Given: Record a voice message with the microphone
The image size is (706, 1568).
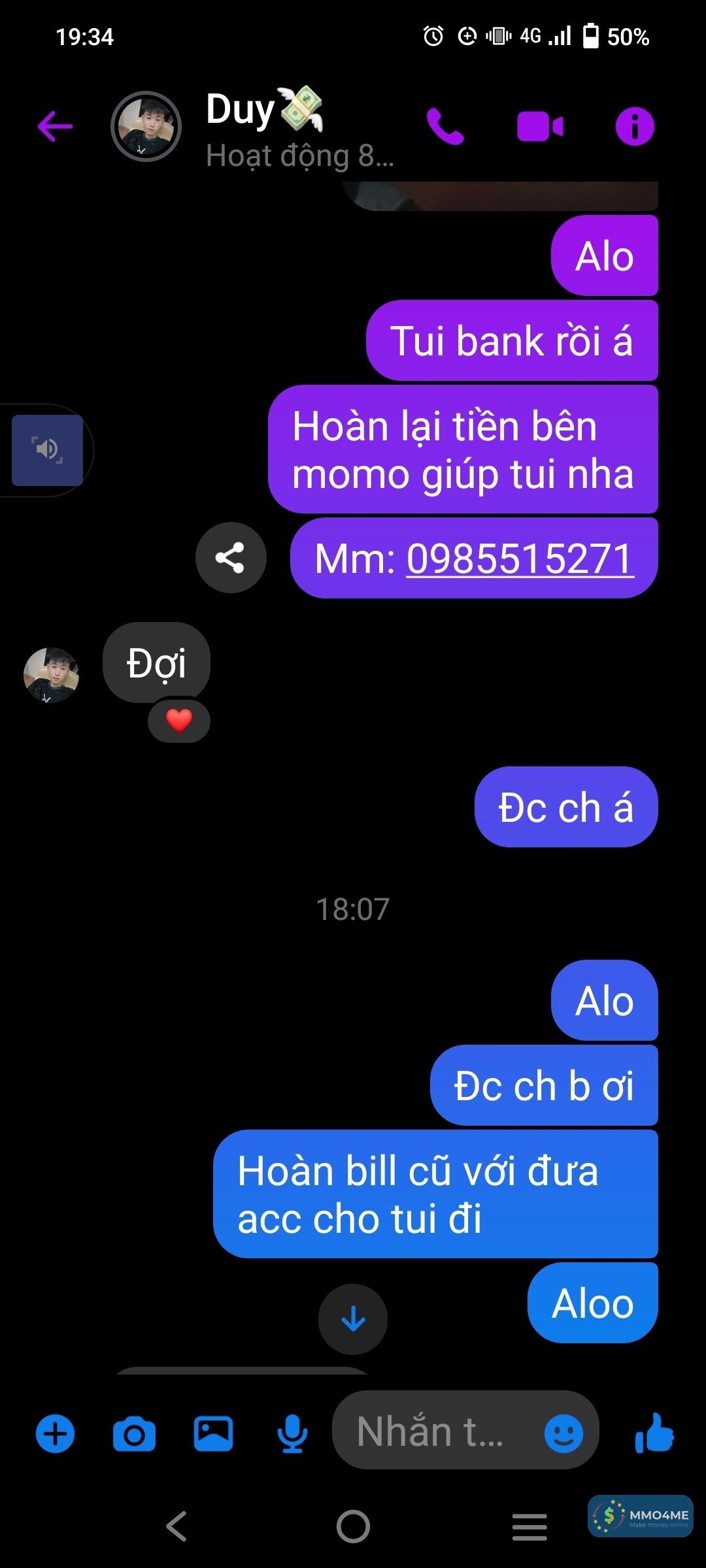Looking at the screenshot, I should tap(292, 1433).
